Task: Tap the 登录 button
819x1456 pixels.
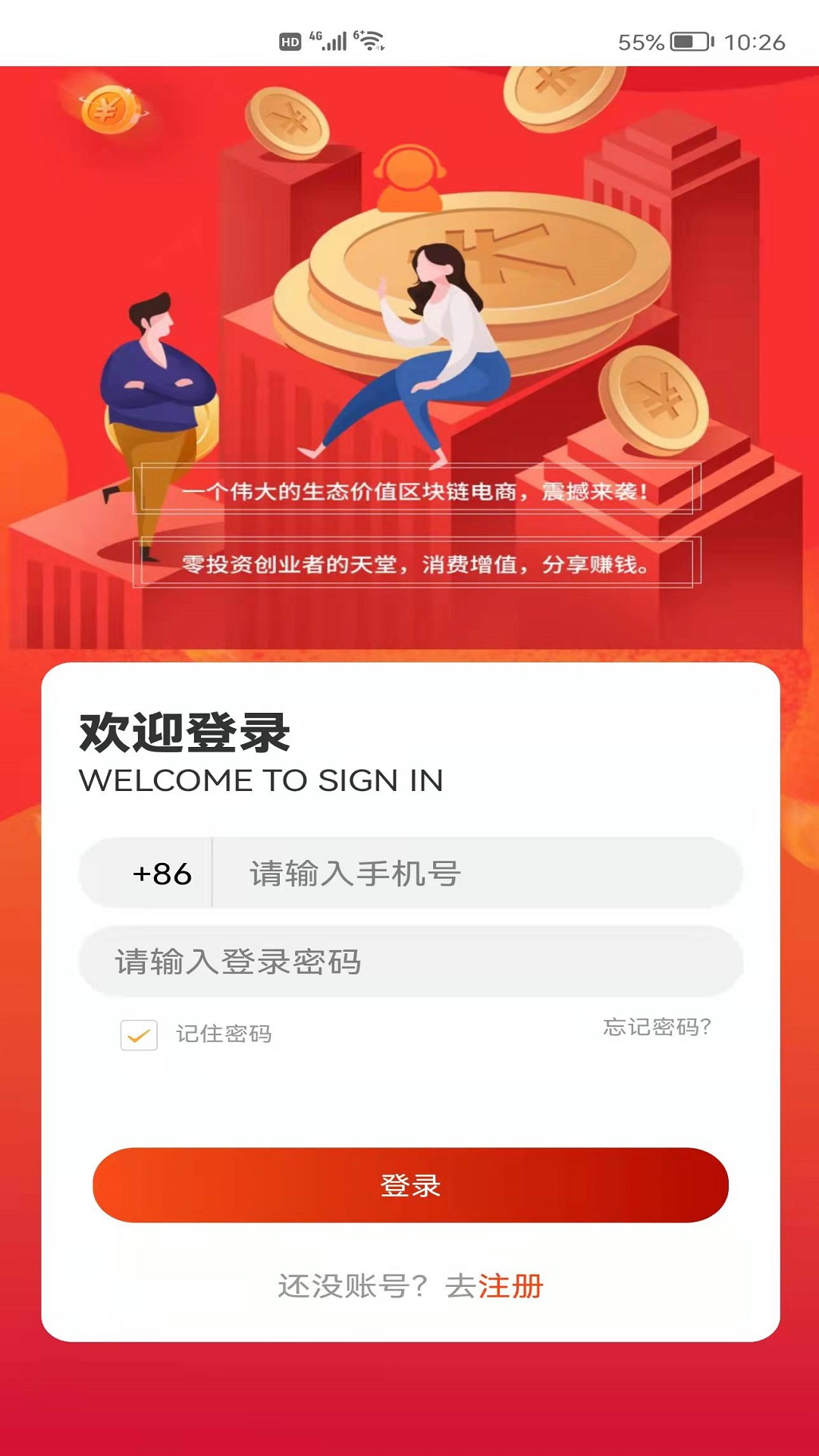Action: tap(410, 1185)
